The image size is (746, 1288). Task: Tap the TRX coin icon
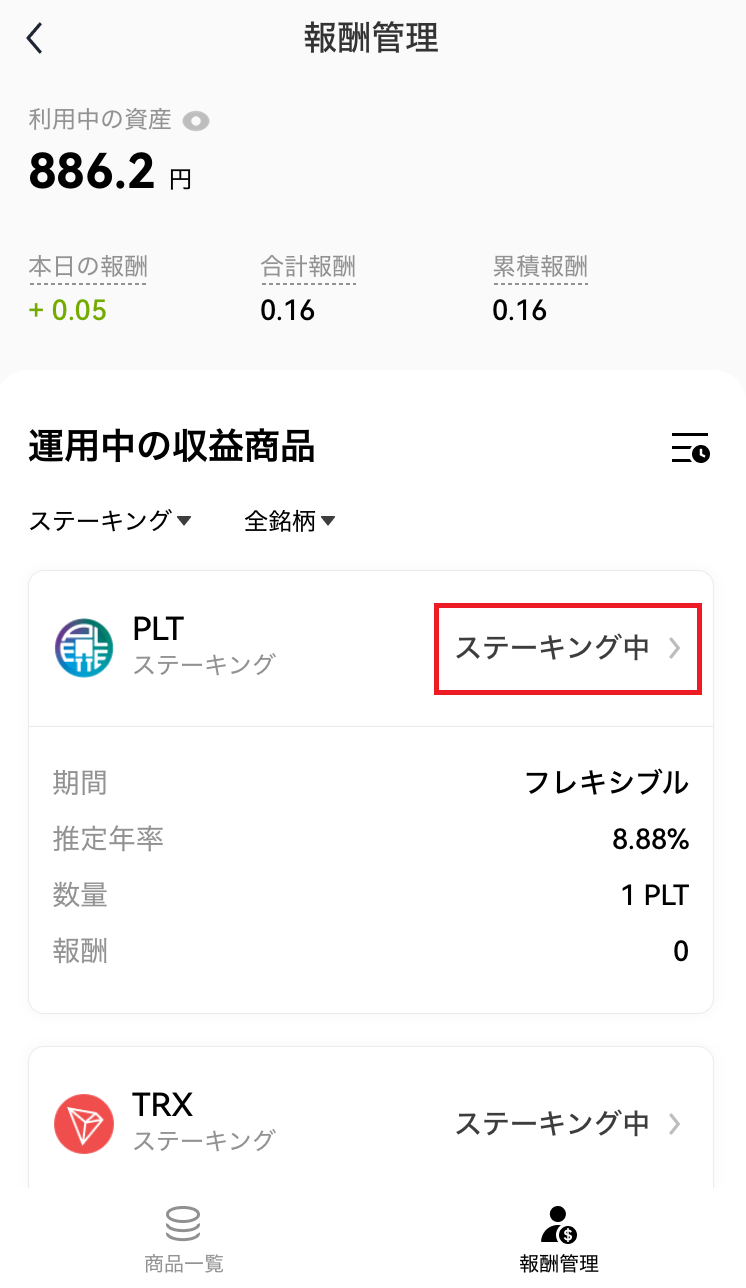coord(84,1122)
